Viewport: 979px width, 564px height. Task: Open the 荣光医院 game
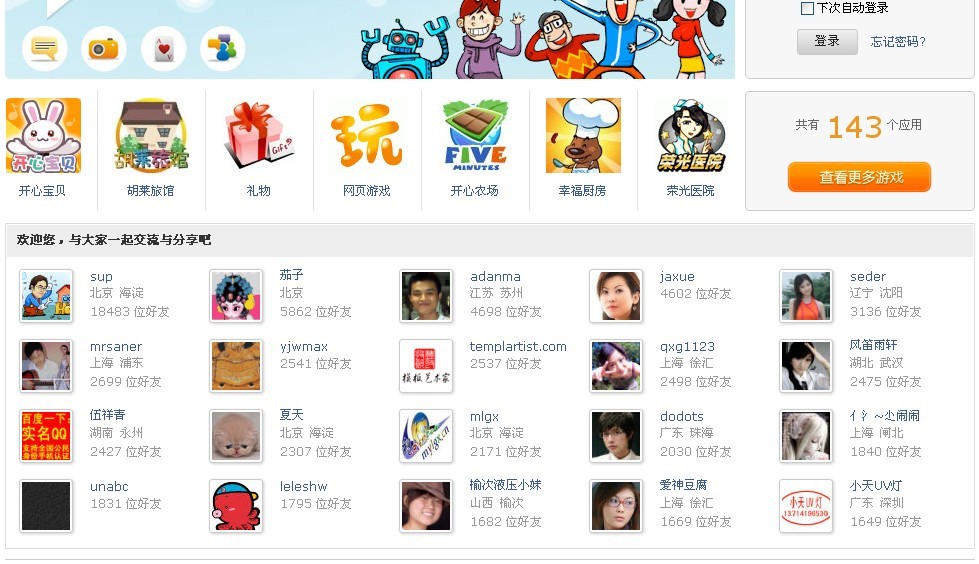coord(691,137)
